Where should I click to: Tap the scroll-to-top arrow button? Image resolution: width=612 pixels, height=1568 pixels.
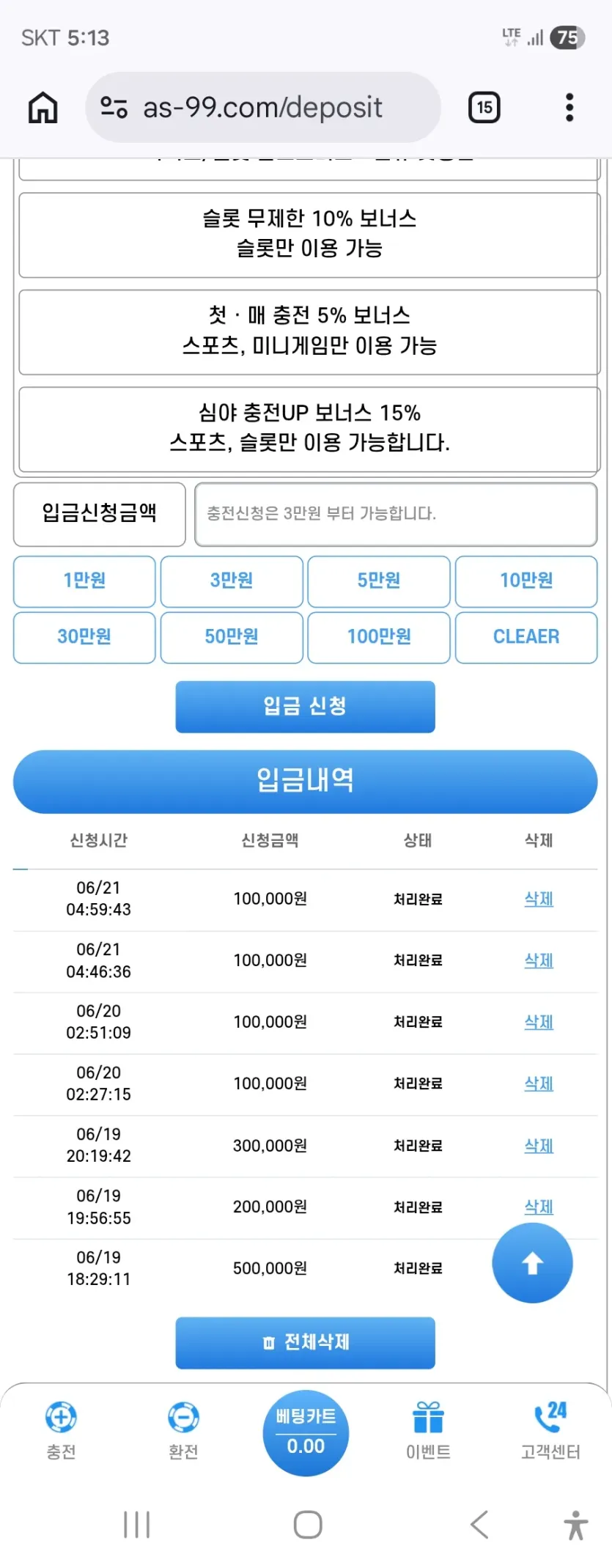(x=532, y=1263)
